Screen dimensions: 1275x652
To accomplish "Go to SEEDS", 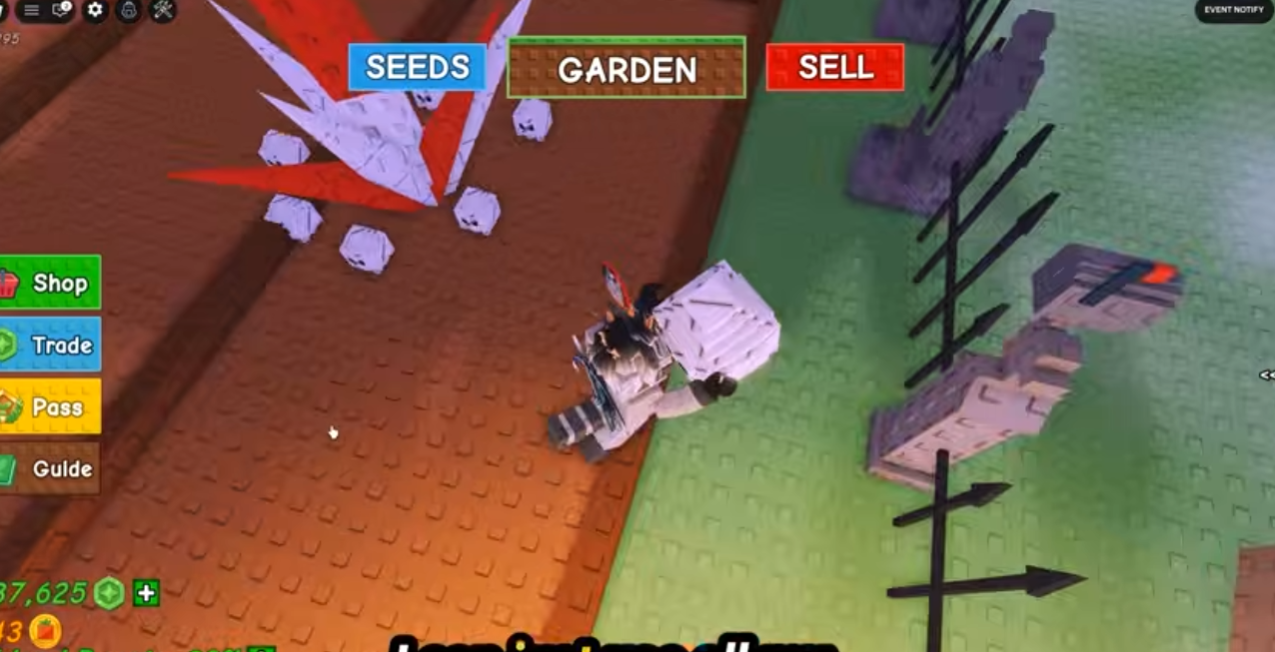I will click(x=417, y=67).
